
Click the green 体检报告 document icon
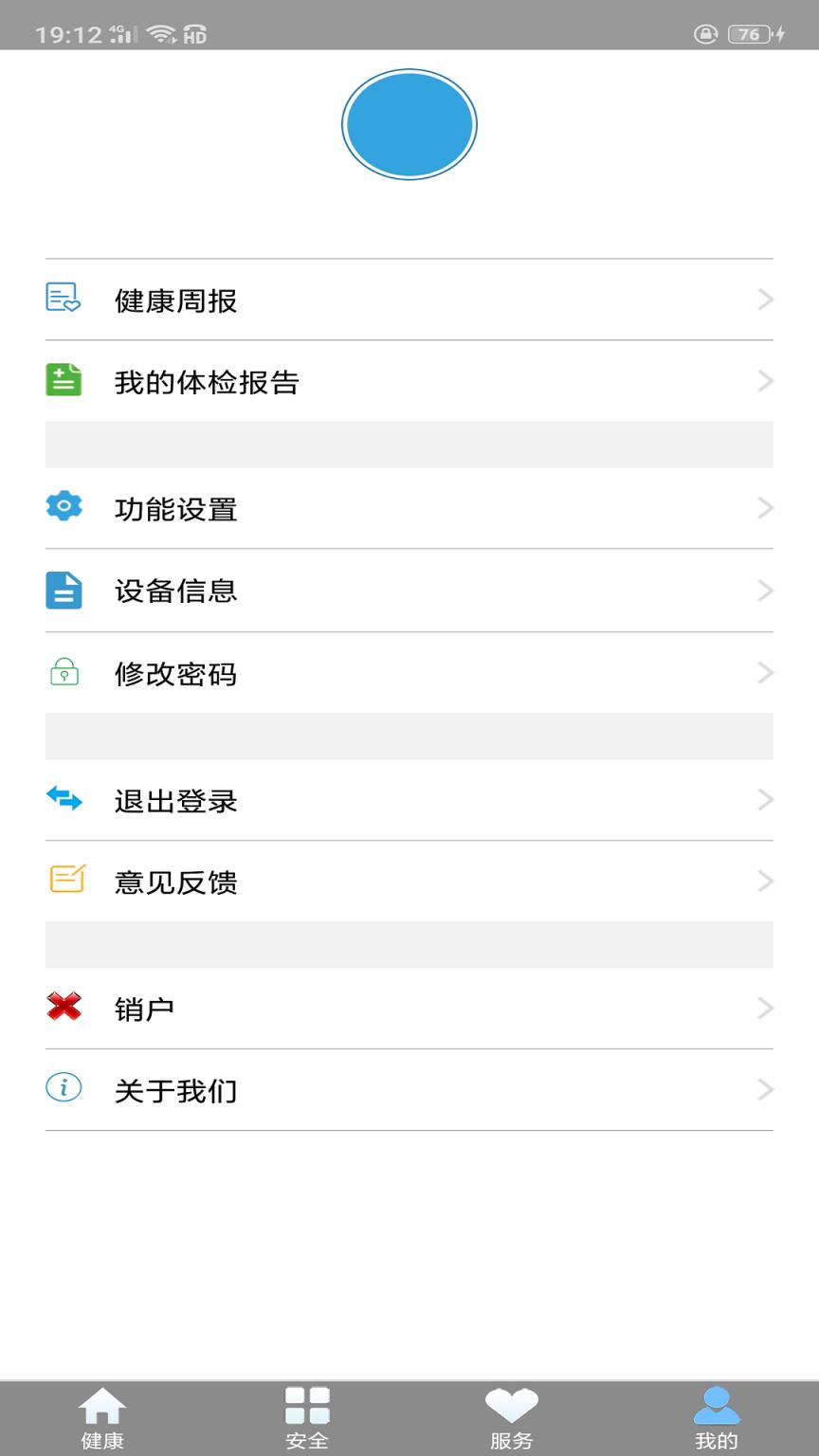[63, 380]
